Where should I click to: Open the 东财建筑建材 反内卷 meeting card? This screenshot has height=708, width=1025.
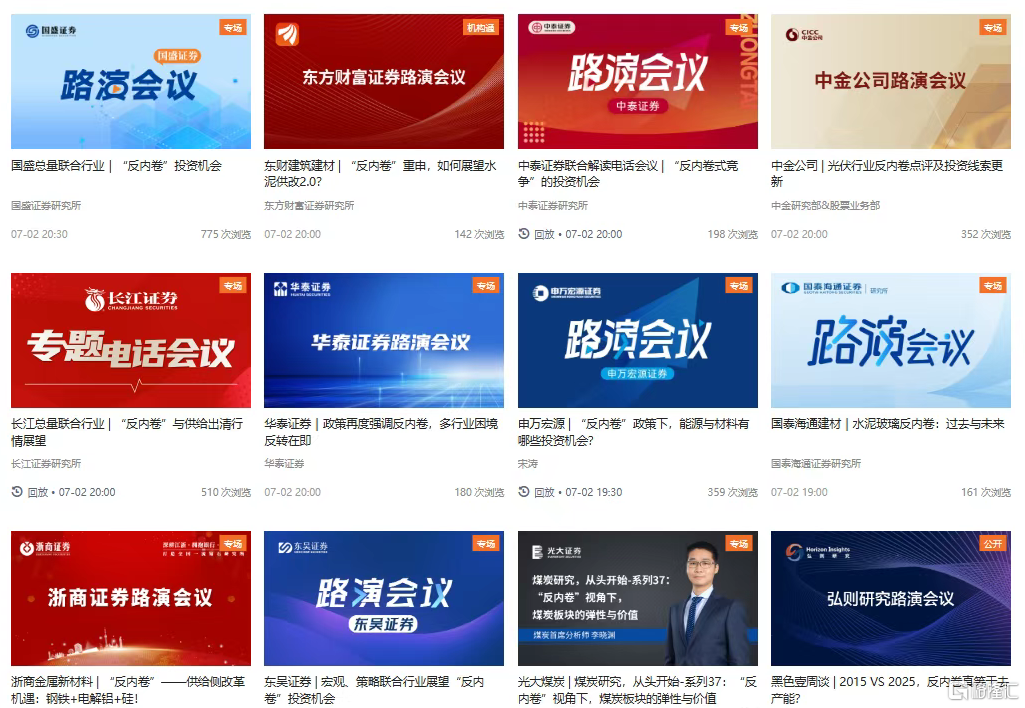(384, 82)
